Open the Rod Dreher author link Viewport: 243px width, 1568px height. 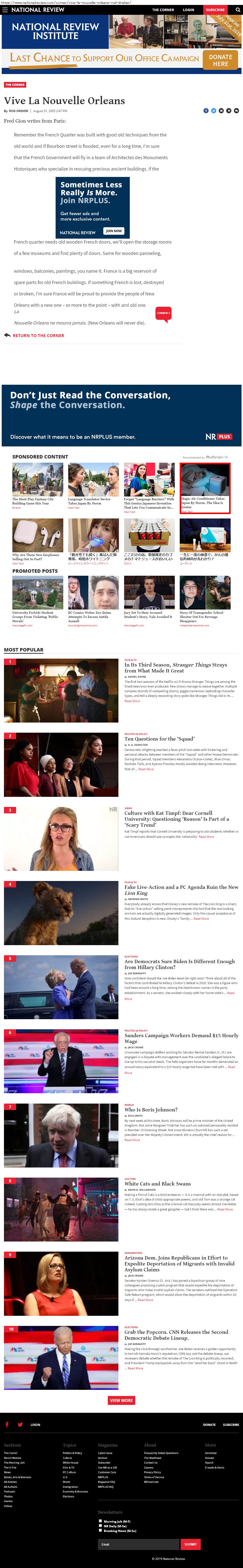click(19, 111)
